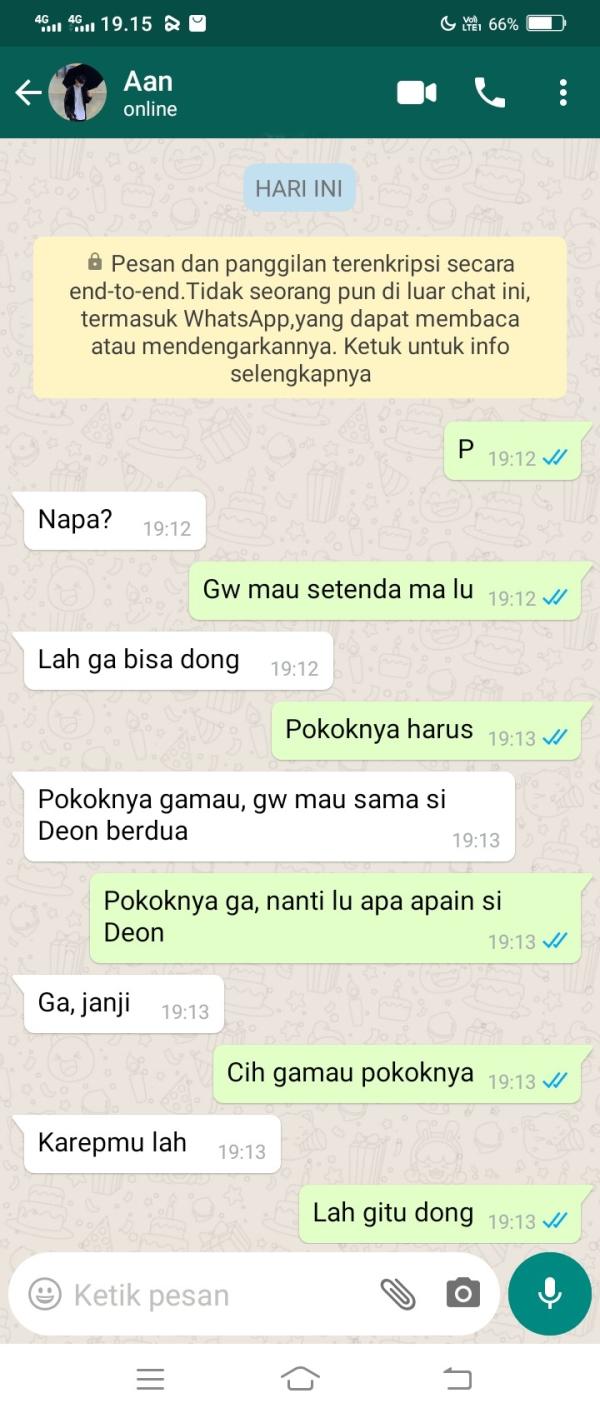This screenshot has width=600, height=1413.
Task: Tap the microphone voice message button
Action: point(549,1293)
